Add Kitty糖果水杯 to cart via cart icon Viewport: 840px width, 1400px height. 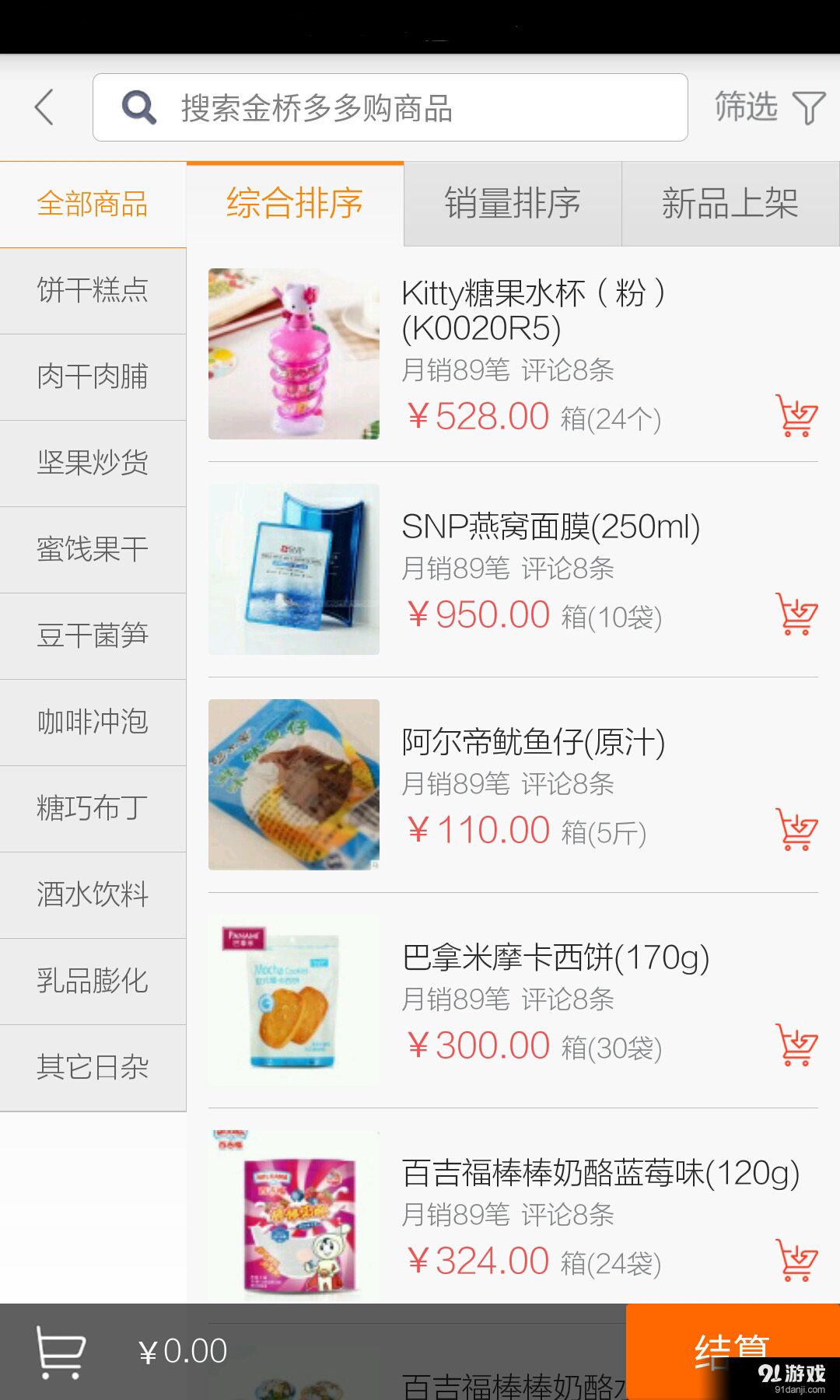pyautogui.click(x=793, y=415)
